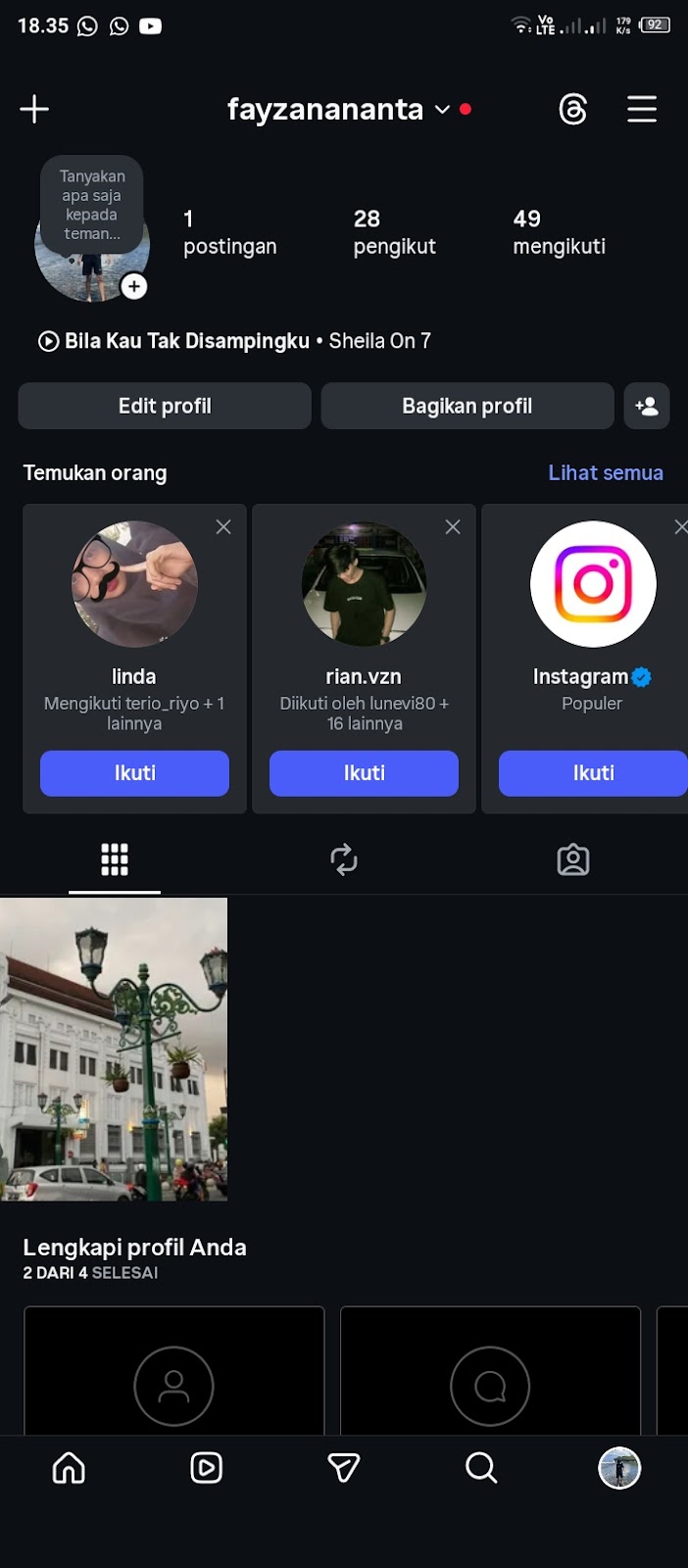
Task: Dismiss the linda suggestion card
Action: coord(223,527)
